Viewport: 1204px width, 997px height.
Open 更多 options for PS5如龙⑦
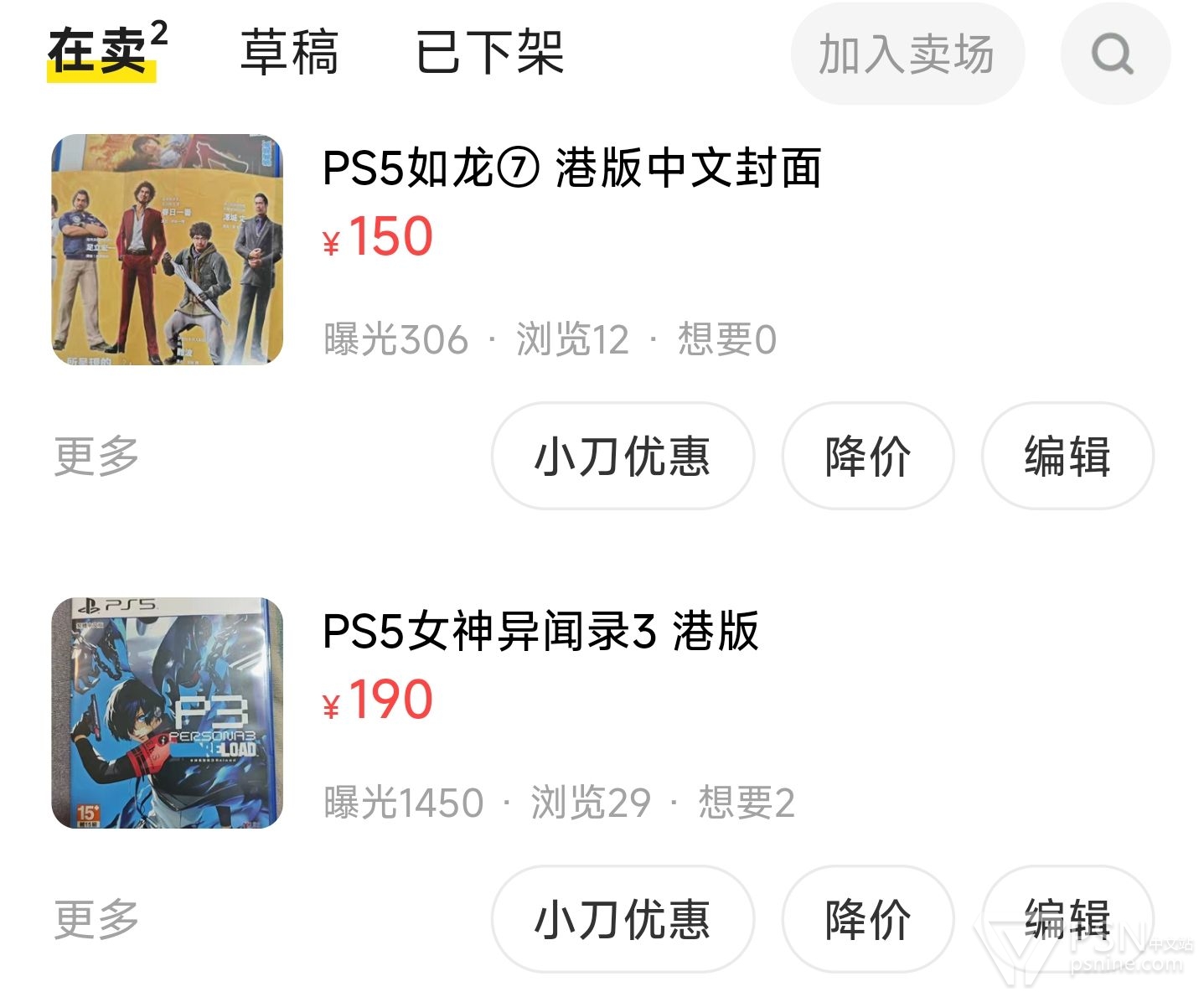96,457
